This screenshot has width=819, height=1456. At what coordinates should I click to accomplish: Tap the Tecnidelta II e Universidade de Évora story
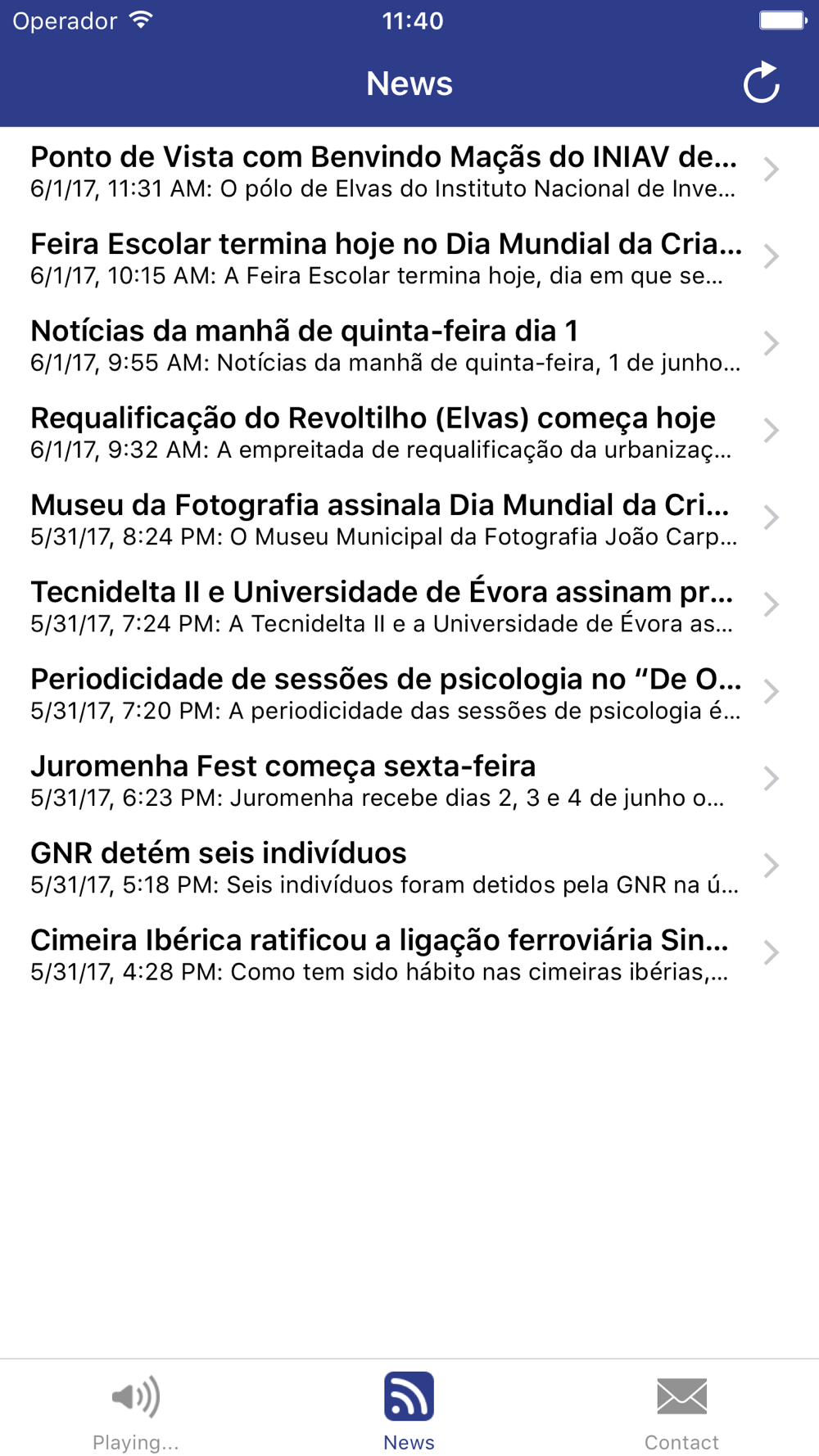point(409,605)
